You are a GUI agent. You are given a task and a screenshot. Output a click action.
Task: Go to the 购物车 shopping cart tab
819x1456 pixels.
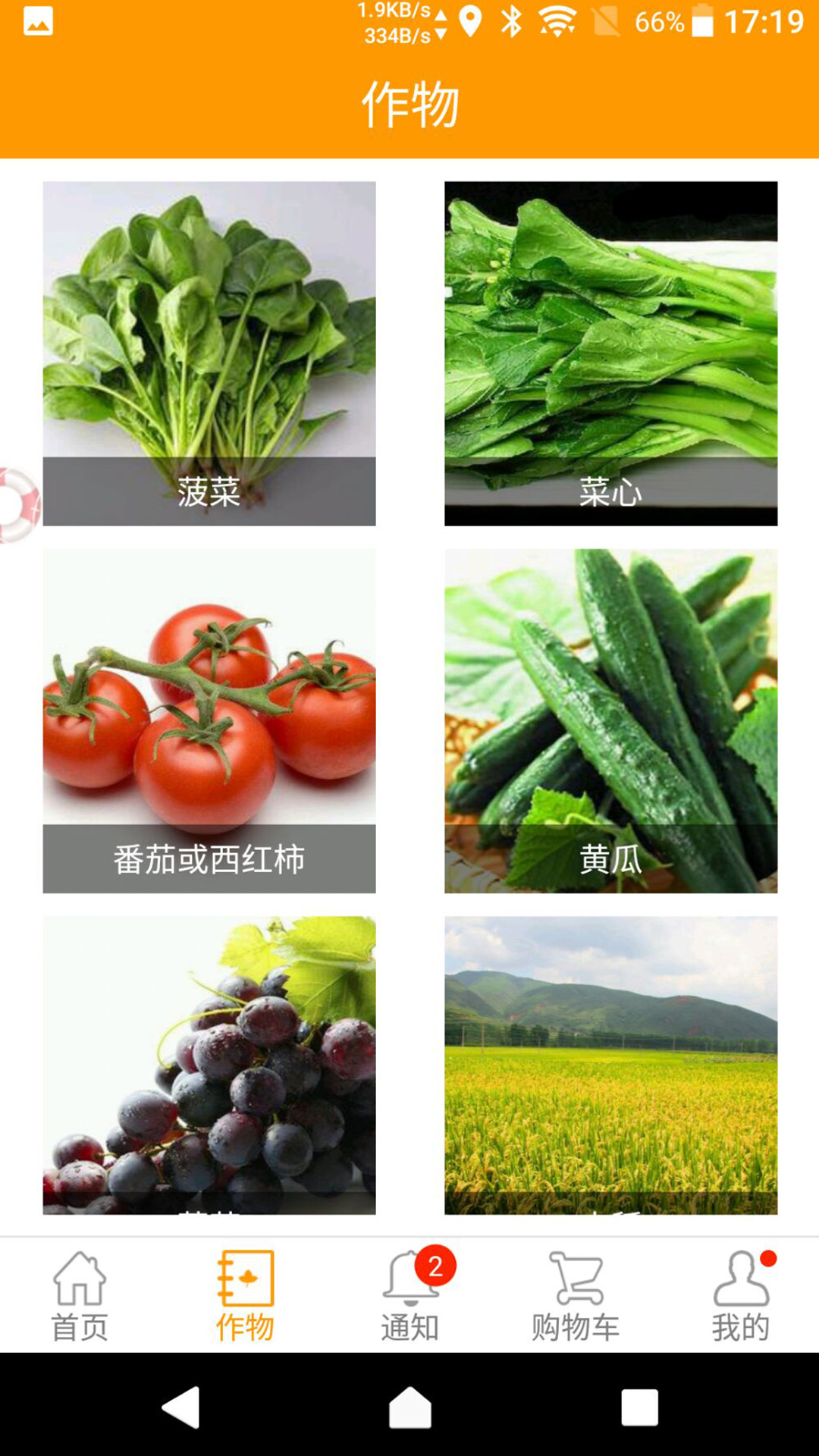(576, 1295)
